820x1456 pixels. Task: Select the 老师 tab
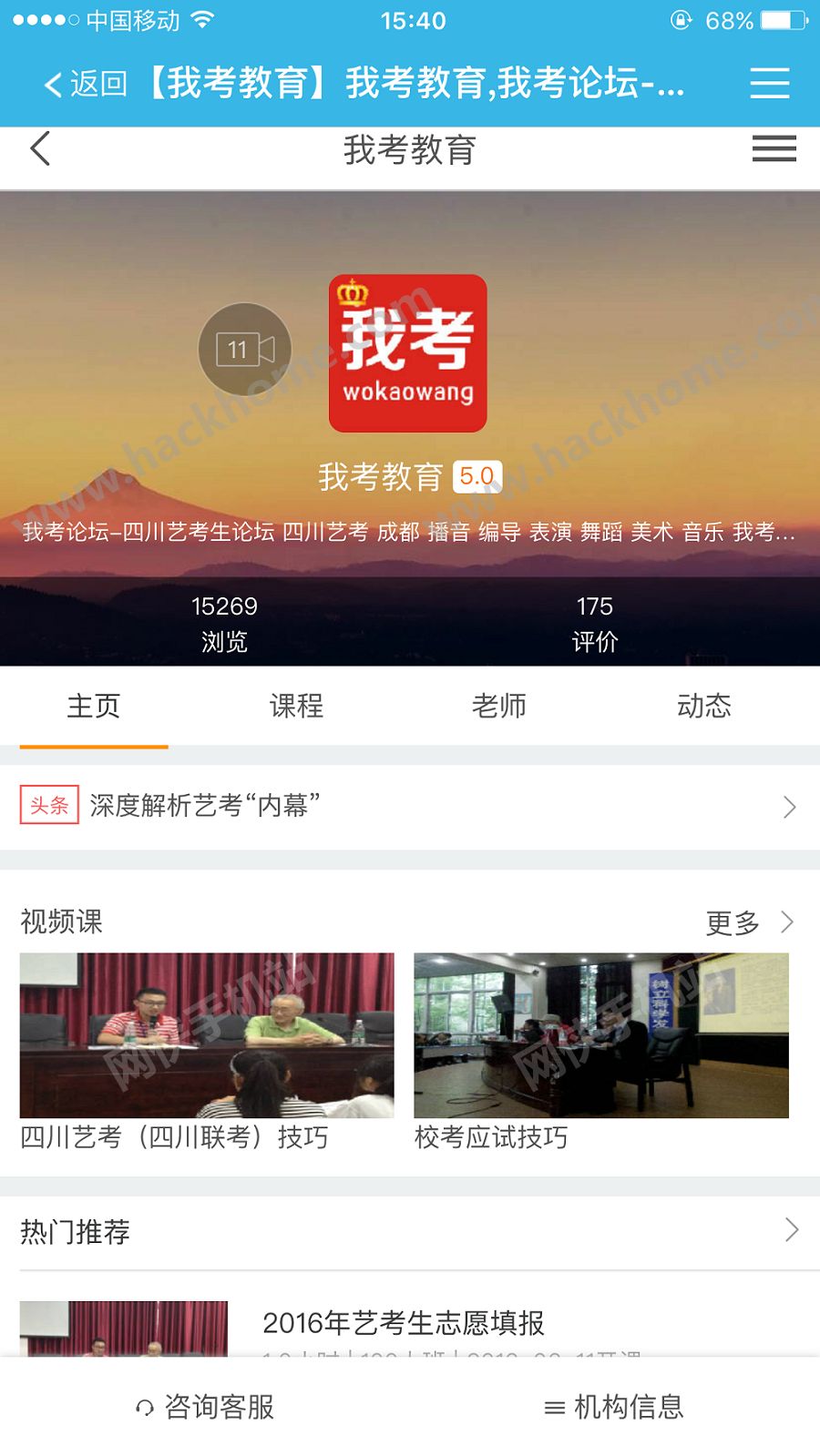(499, 706)
